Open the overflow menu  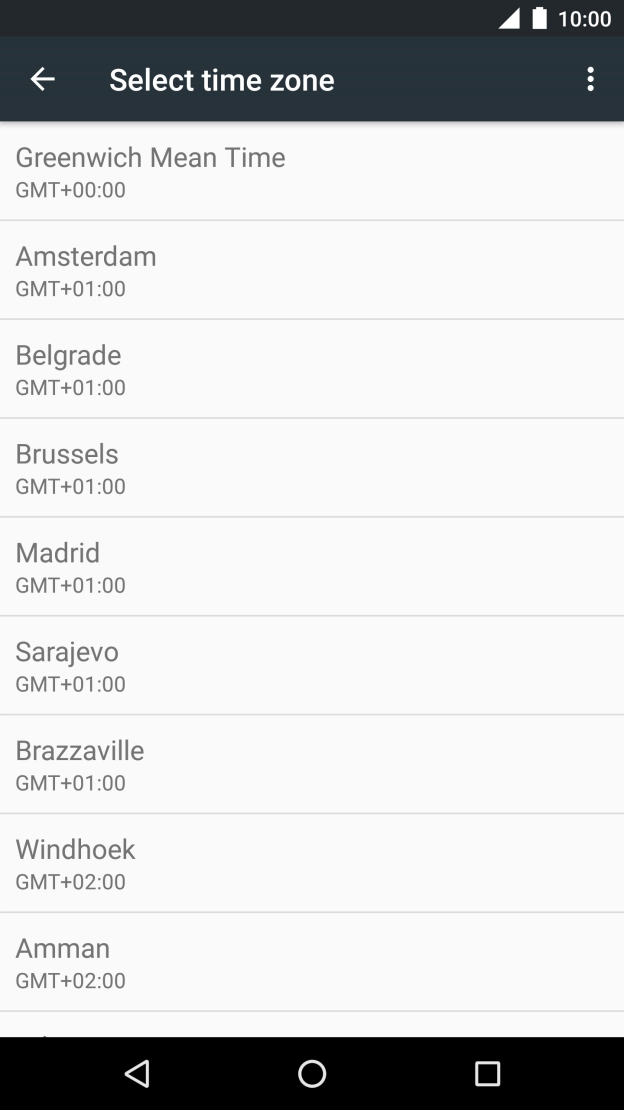pos(590,80)
